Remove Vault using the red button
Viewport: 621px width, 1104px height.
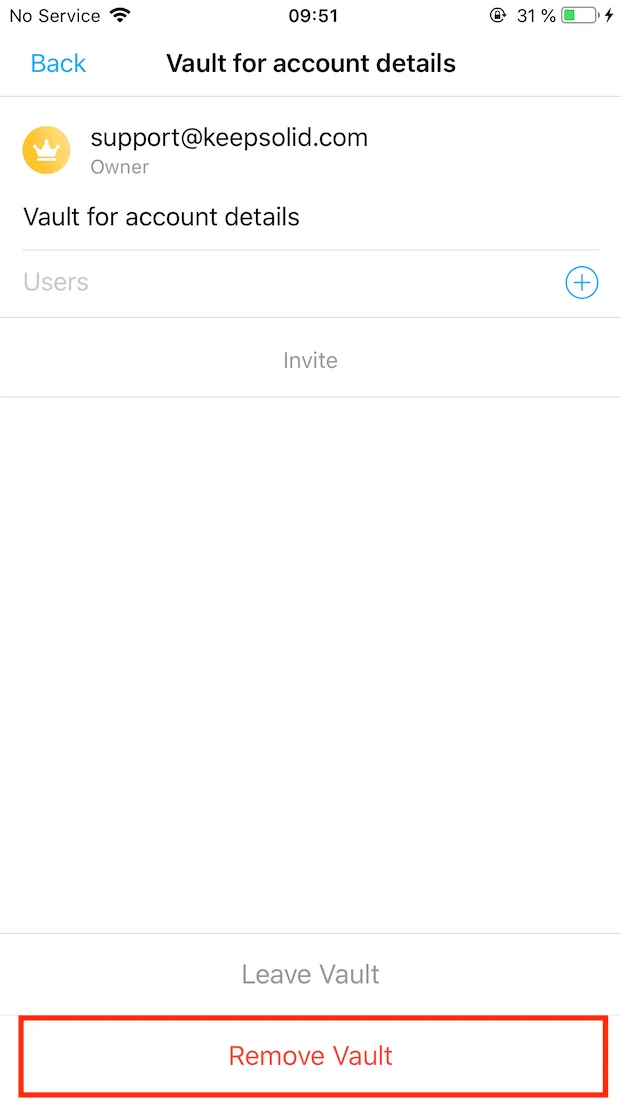(x=311, y=1056)
